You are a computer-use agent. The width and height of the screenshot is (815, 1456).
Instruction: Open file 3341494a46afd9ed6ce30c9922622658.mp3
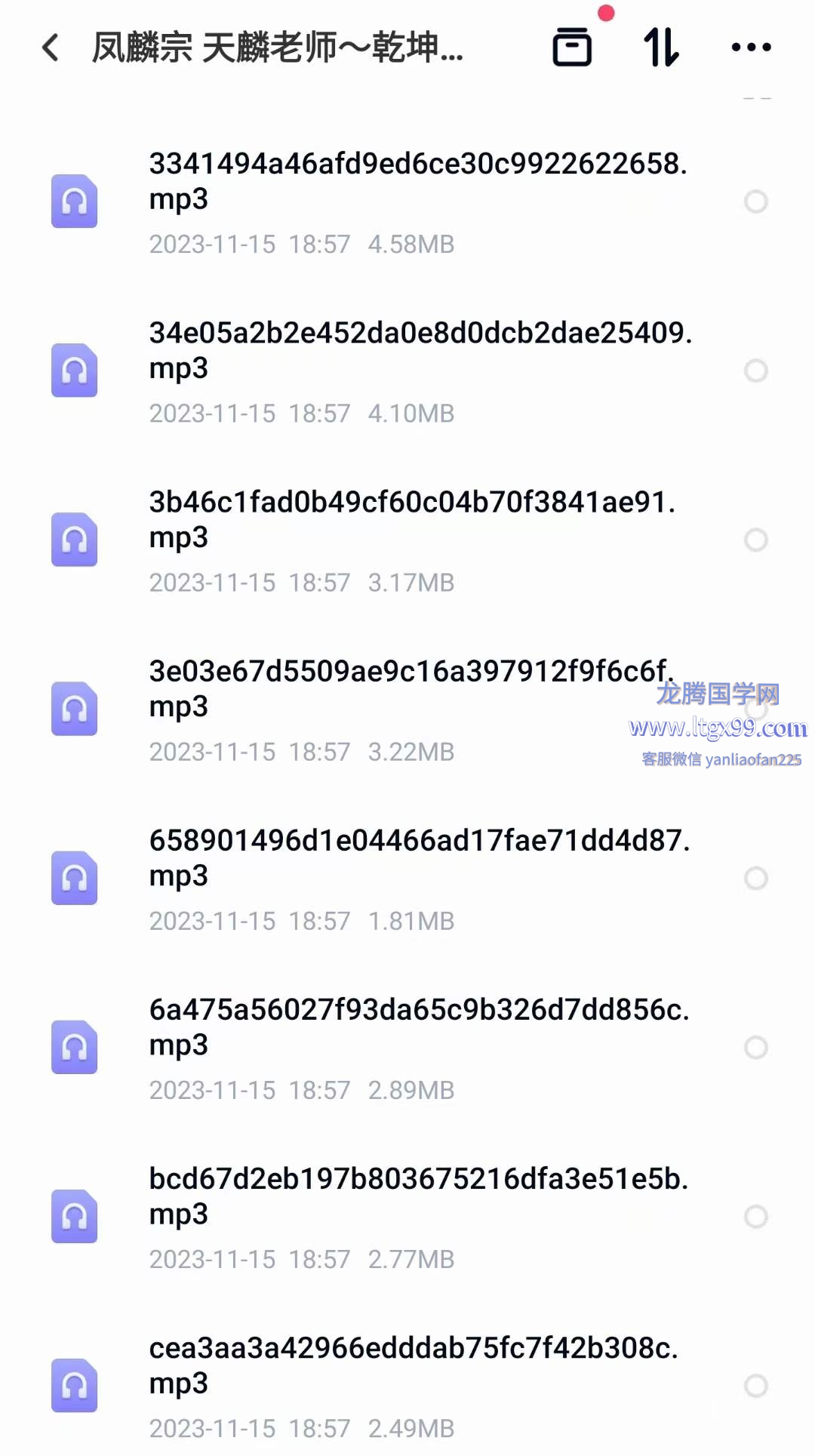click(x=407, y=202)
